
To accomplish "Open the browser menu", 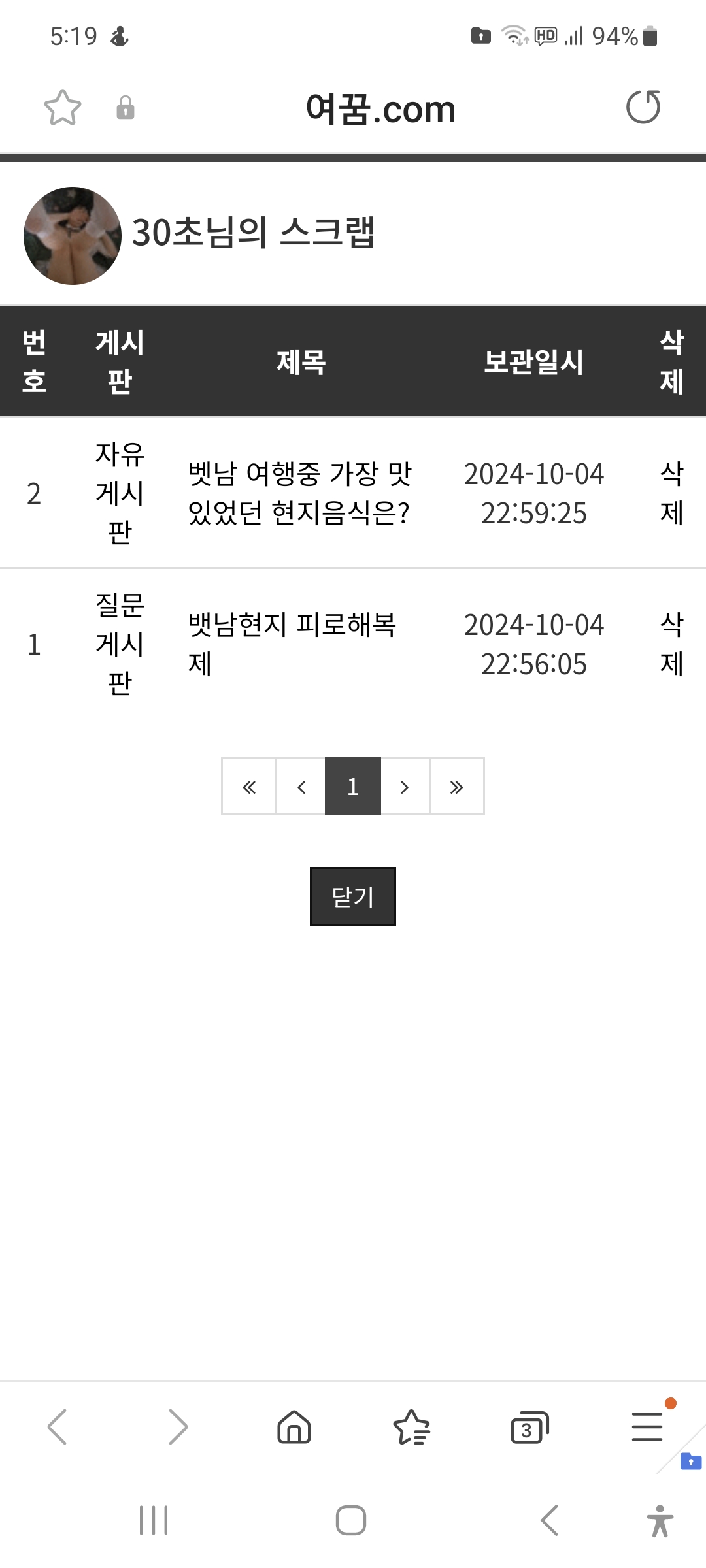I will tap(647, 1427).
